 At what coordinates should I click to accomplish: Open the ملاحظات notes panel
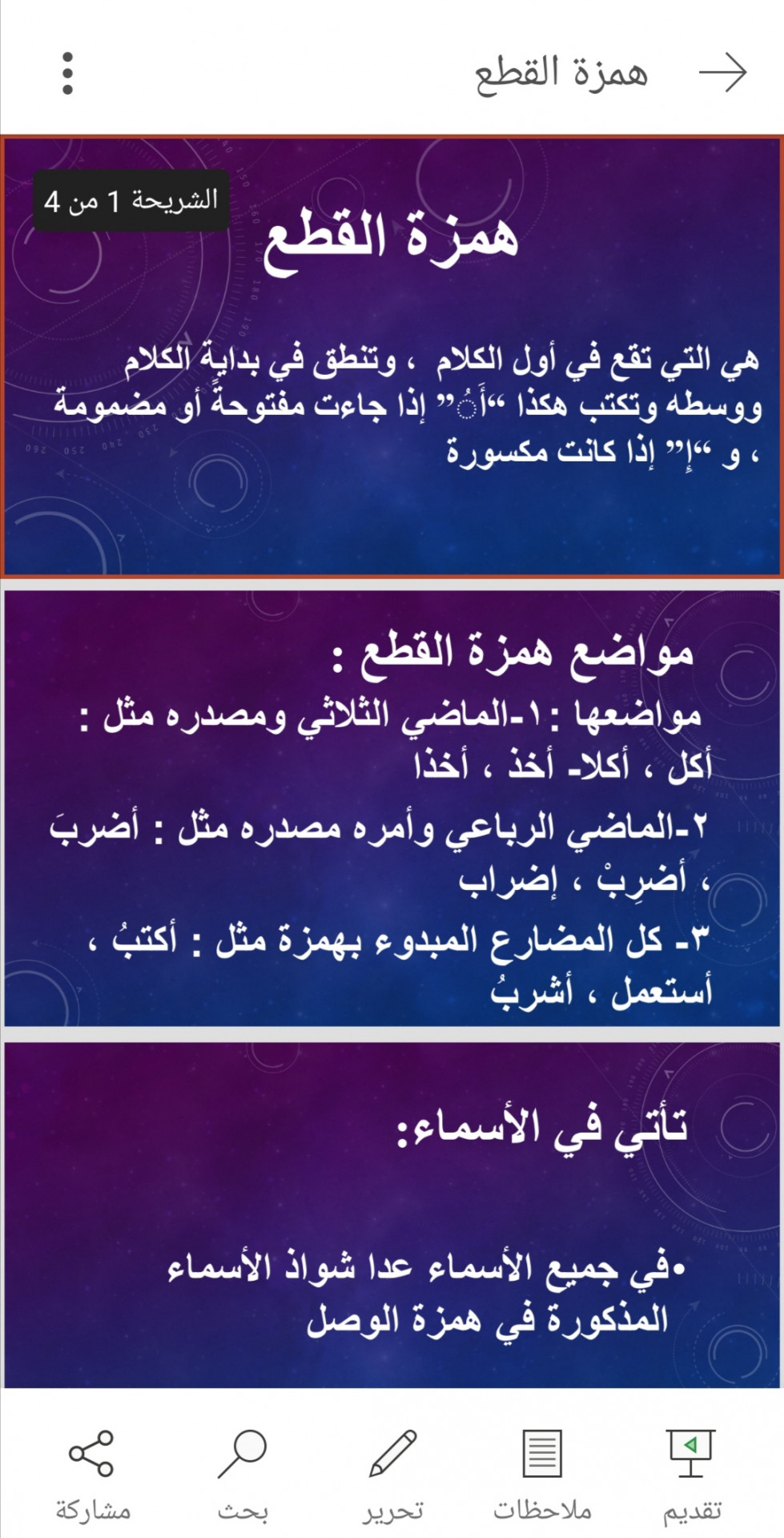coord(542,1472)
